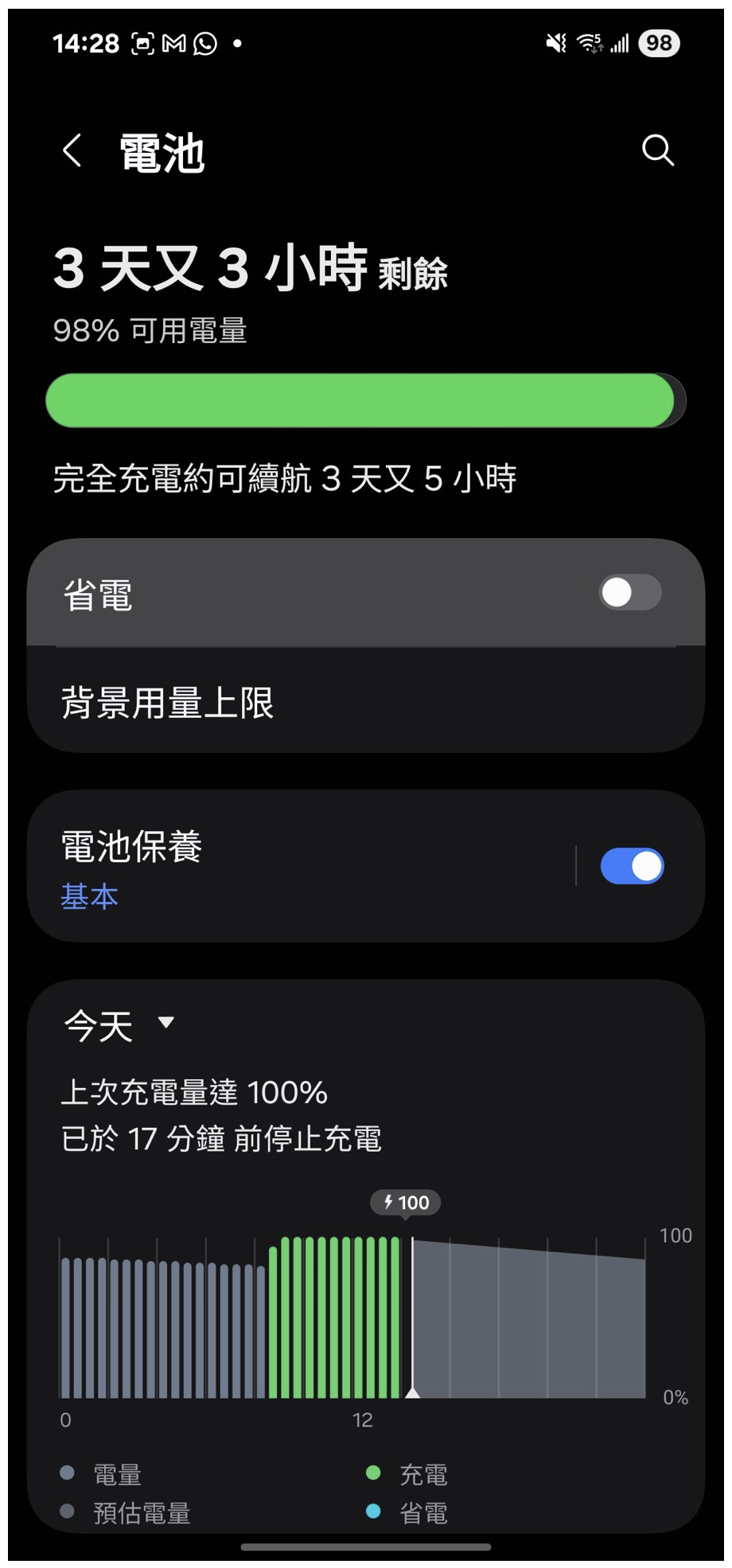Turn on the 省電 switch

click(x=629, y=593)
